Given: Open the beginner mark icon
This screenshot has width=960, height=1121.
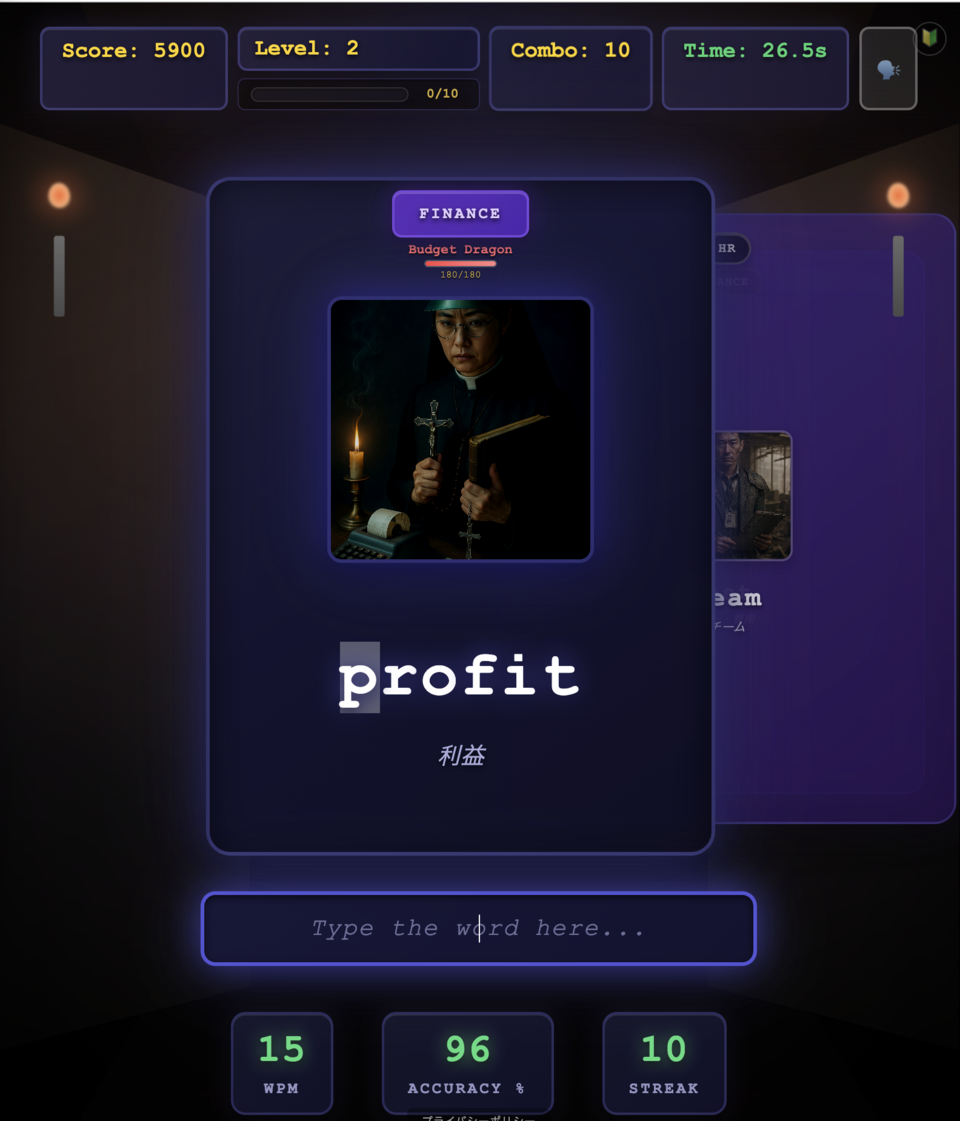Looking at the screenshot, I should 930,38.
